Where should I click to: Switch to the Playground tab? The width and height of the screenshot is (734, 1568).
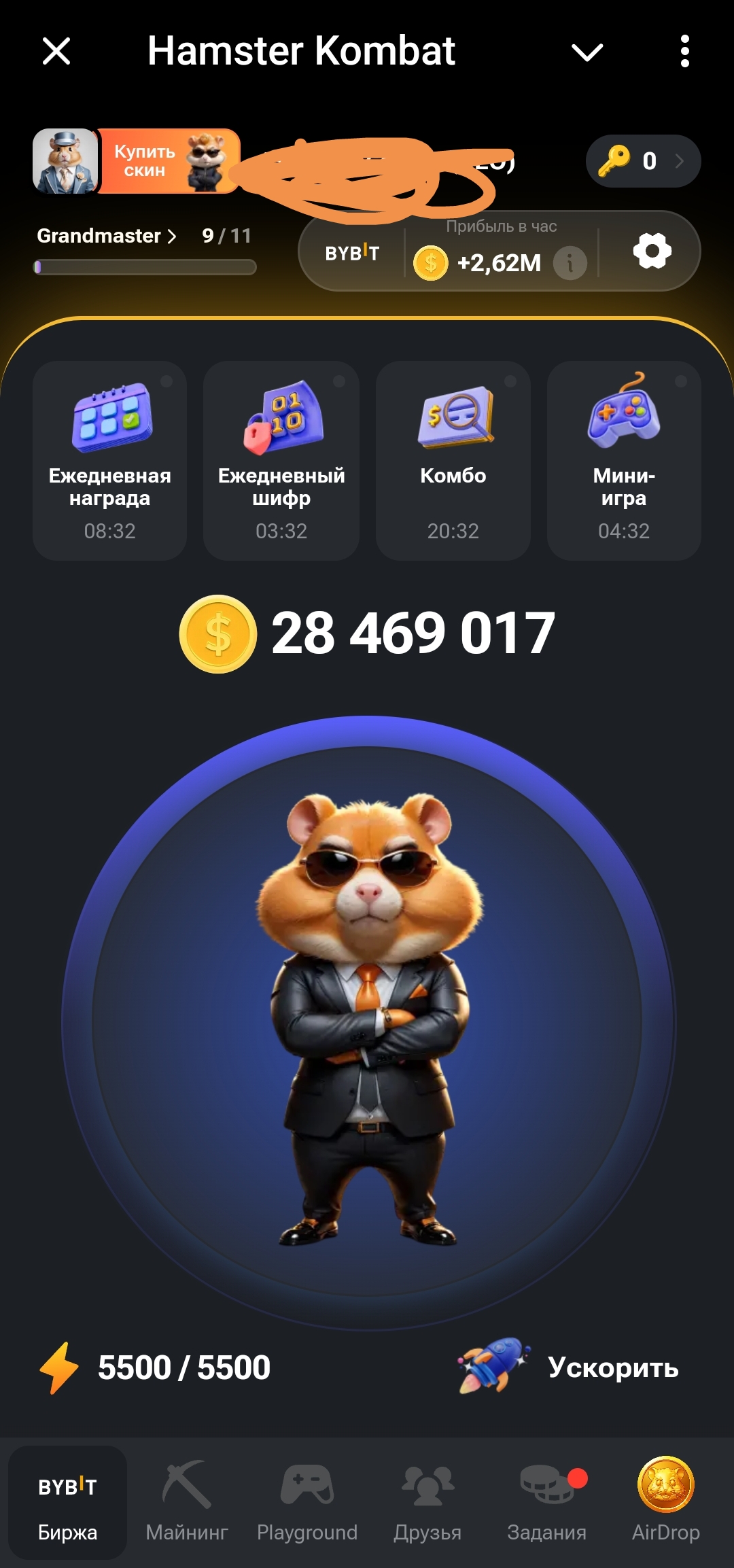pos(307,1502)
